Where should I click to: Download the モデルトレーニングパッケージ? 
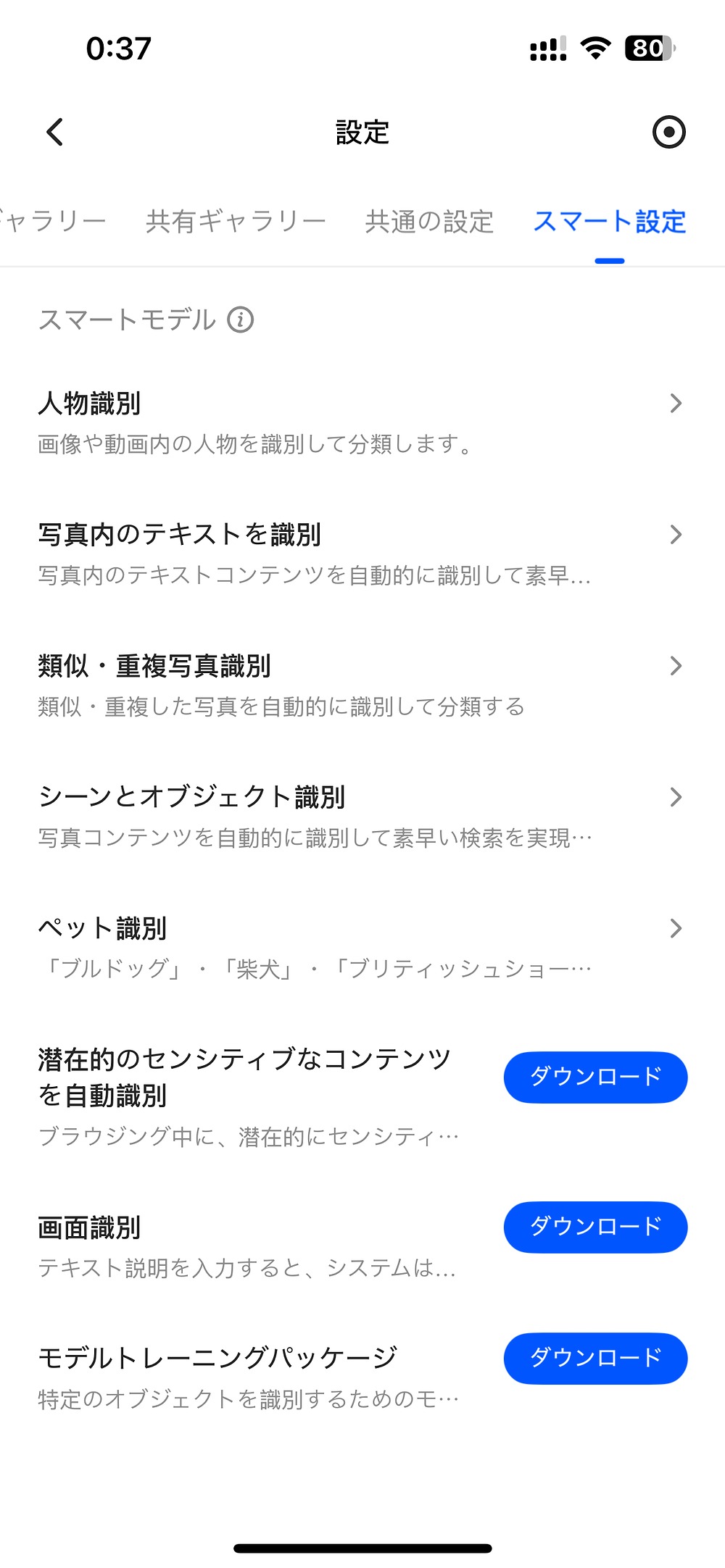click(594, 1359)
